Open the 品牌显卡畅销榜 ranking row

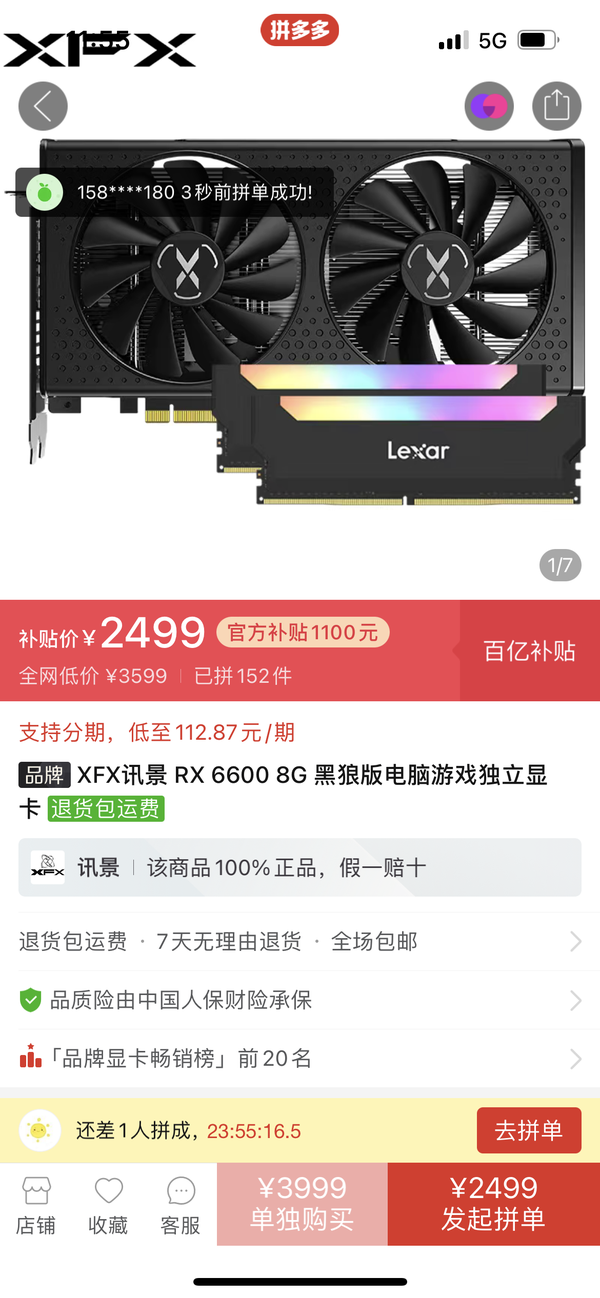300,1058
